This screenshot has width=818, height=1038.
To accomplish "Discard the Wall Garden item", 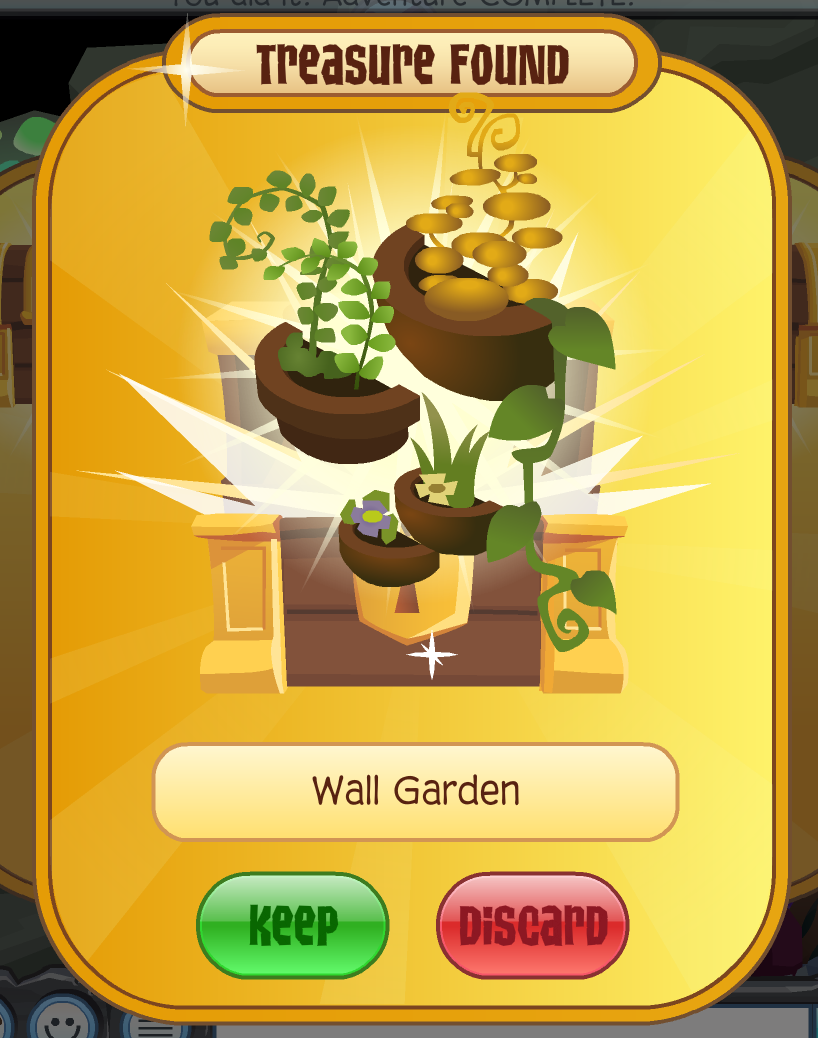I will pyautogui.click(x=532, y=925).
